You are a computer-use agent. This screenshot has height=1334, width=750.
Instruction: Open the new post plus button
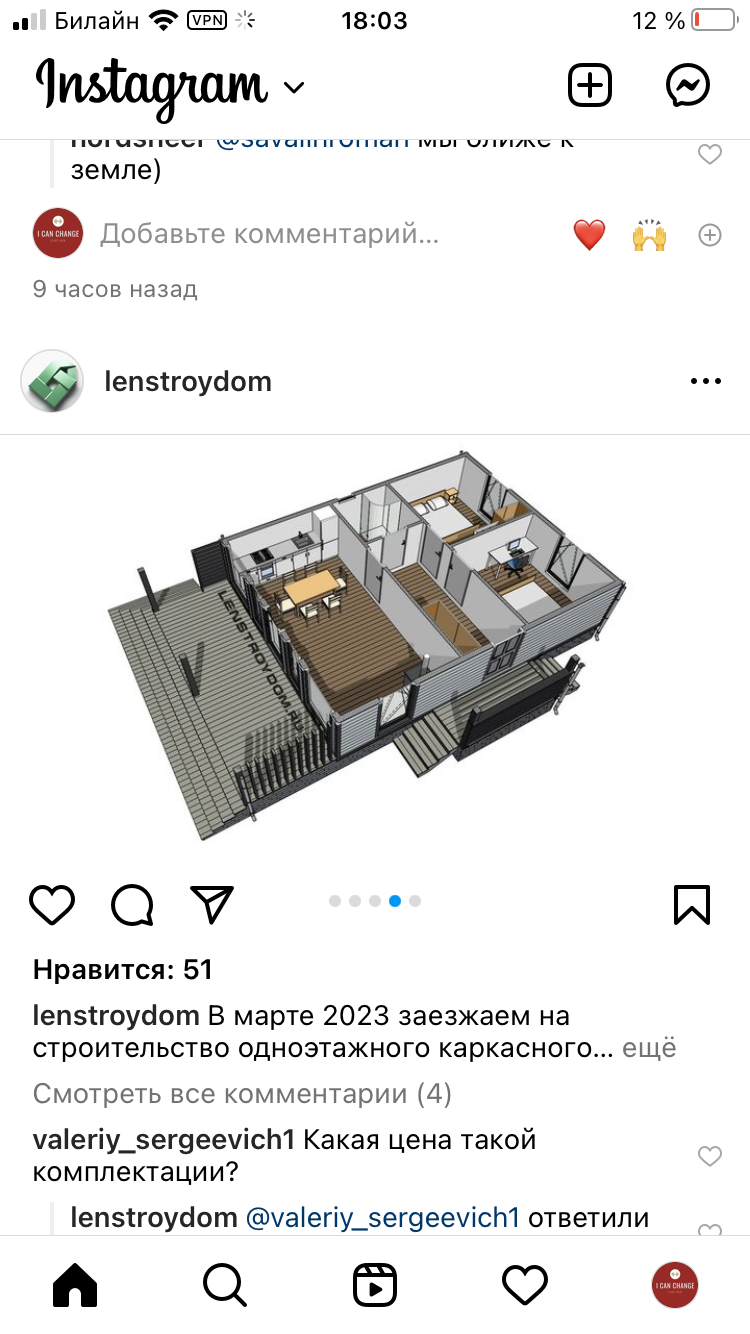590,86
